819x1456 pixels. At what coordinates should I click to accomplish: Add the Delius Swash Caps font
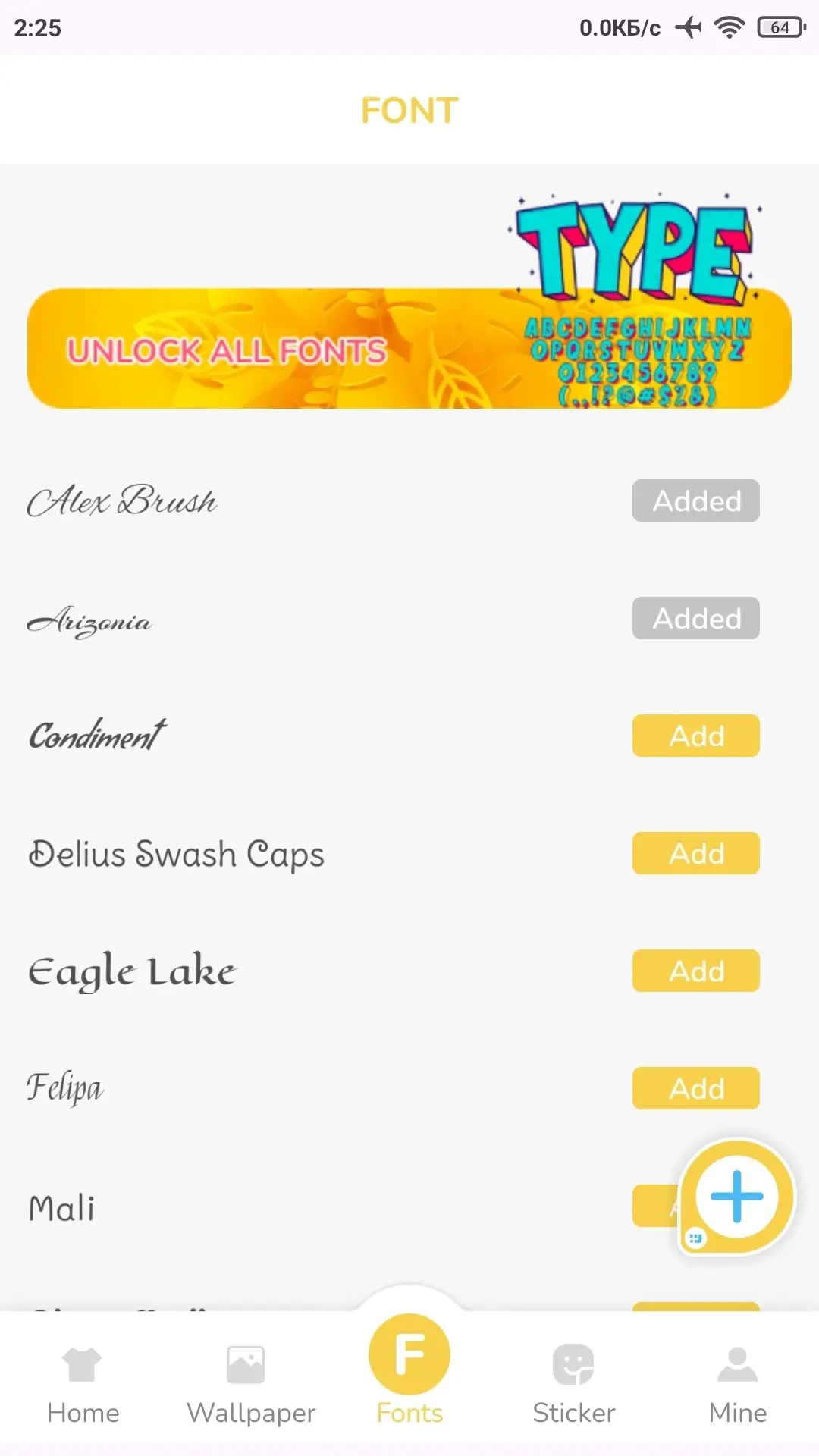(696, 853)
